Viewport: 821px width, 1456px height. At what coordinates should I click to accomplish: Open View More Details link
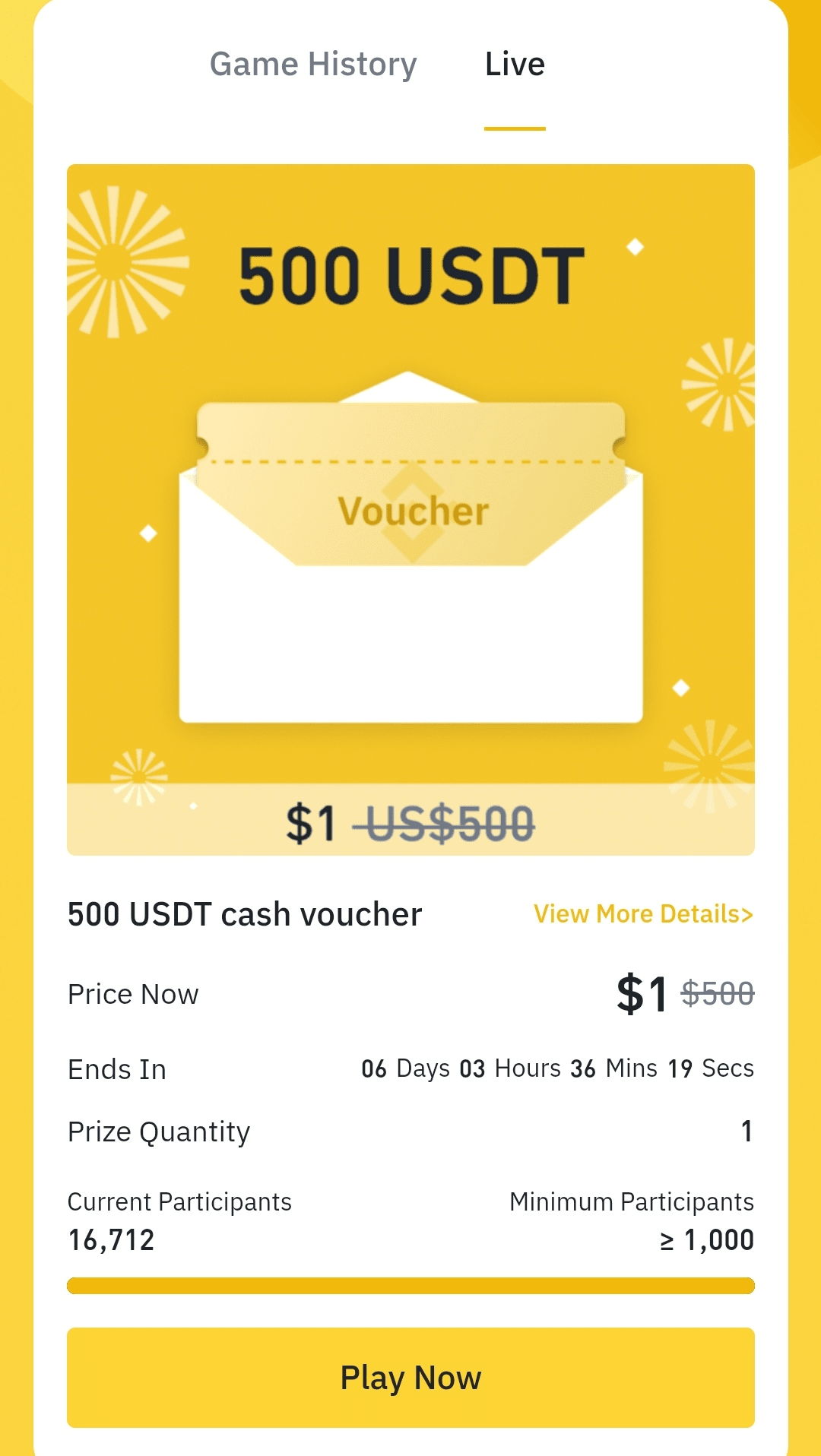pyautogui.click(x=643, y=913)
